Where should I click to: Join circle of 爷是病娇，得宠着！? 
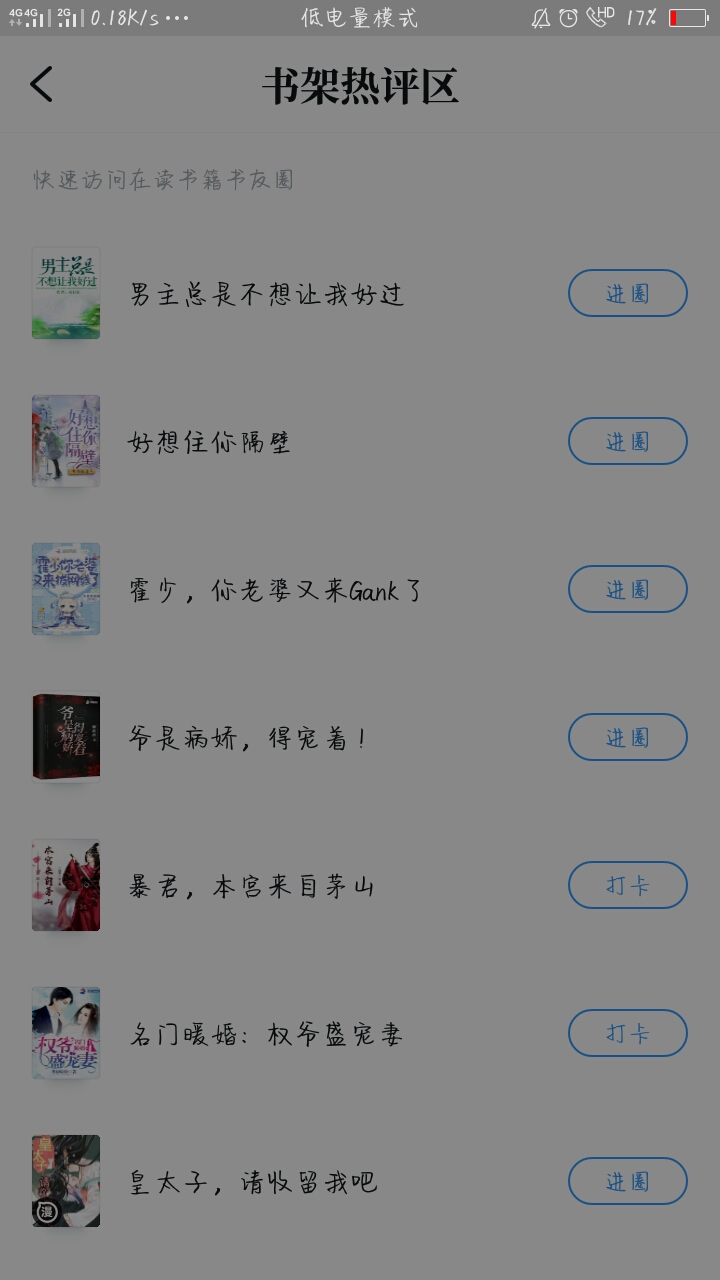pos(628,737)
